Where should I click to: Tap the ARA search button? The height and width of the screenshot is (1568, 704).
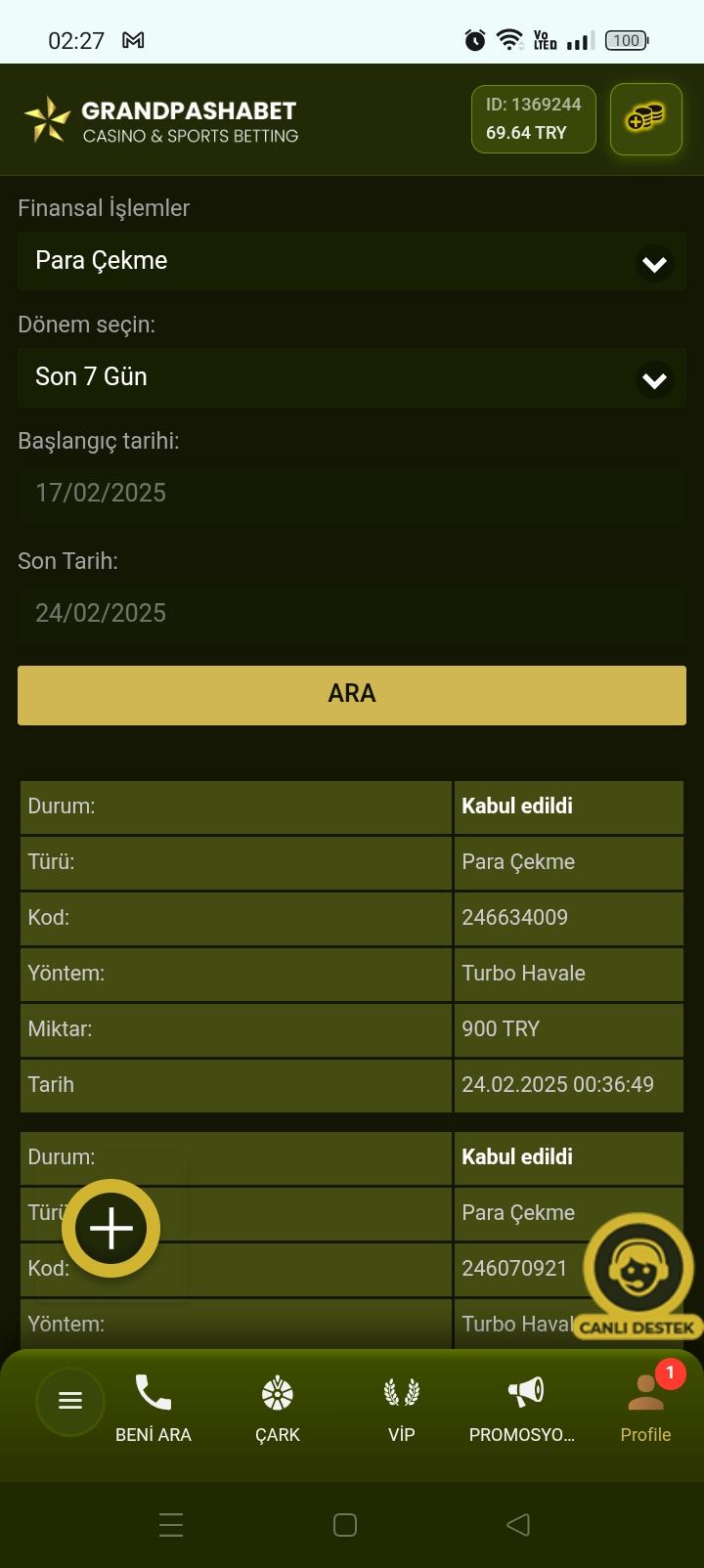(351, 694)
